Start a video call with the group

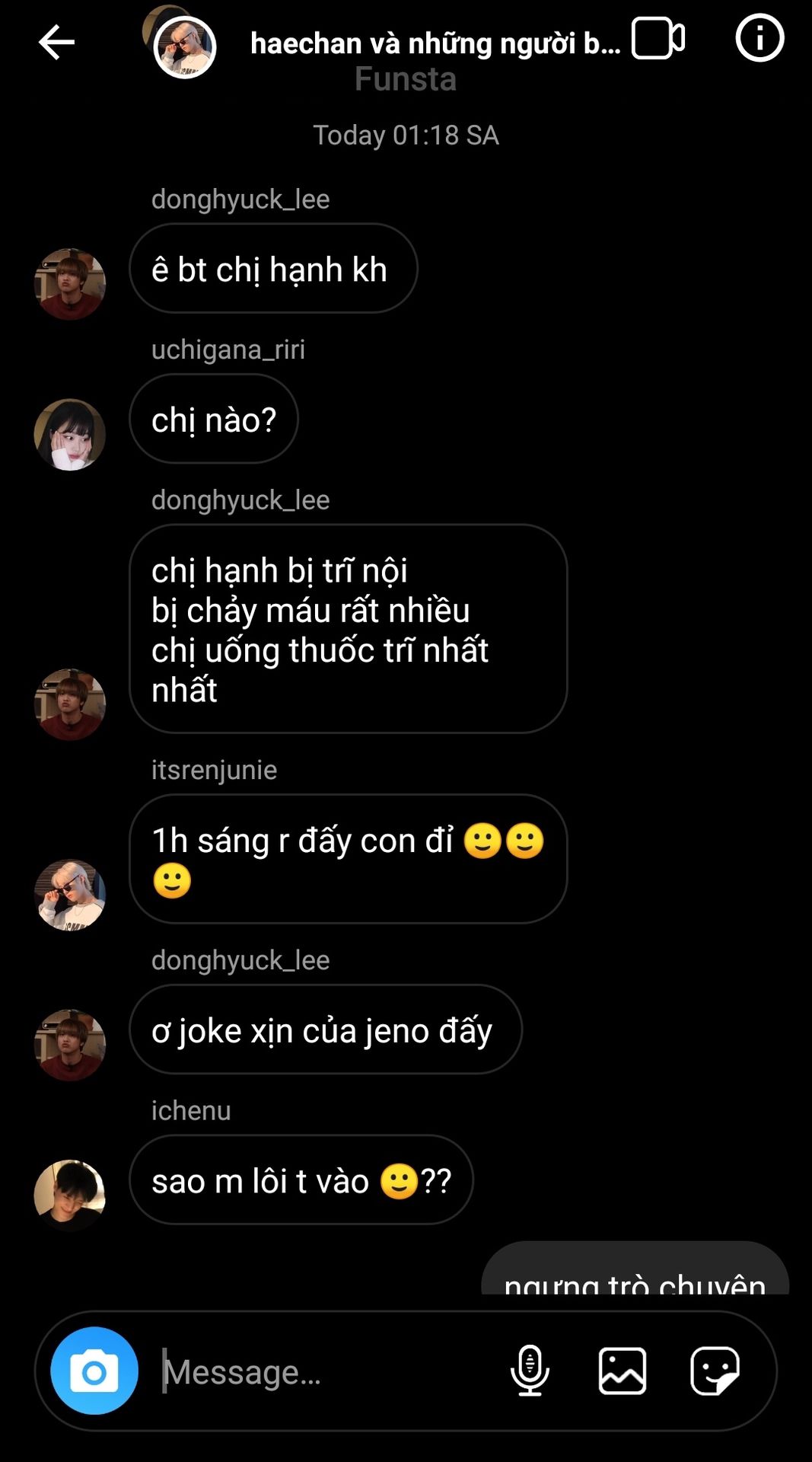point(658,39)
